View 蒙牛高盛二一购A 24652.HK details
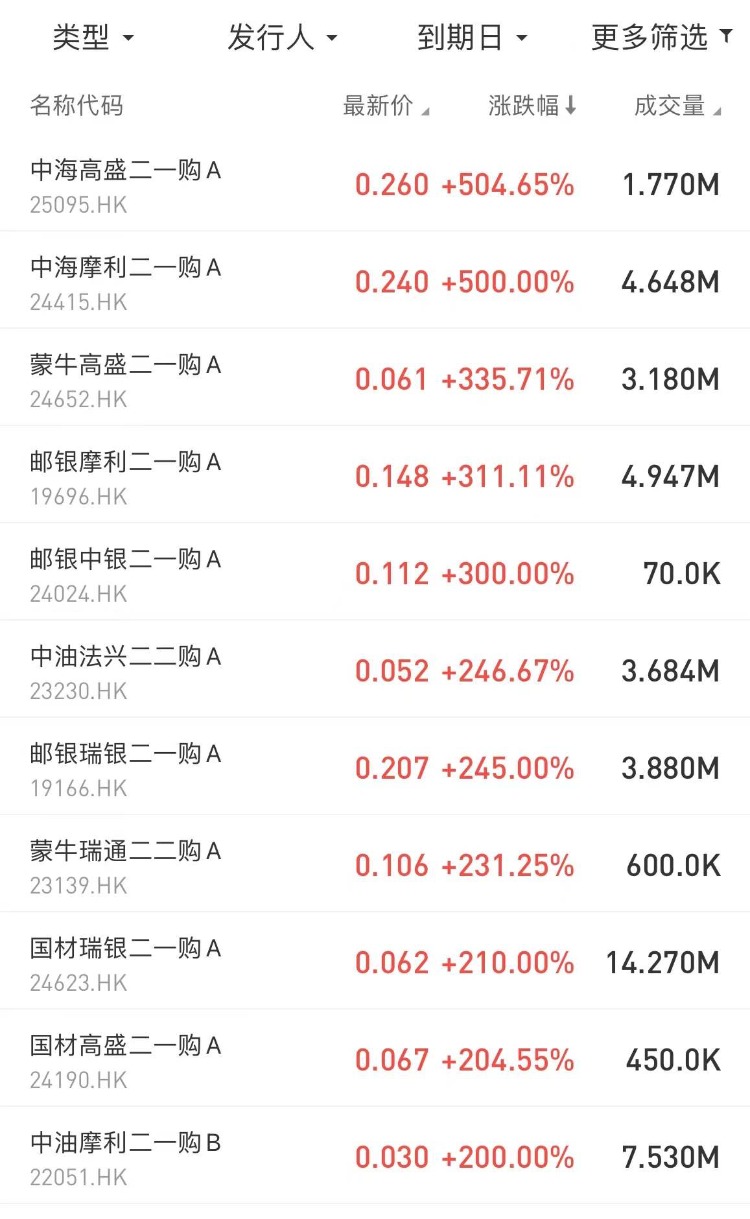The image size is (750, 1219). 375,379
